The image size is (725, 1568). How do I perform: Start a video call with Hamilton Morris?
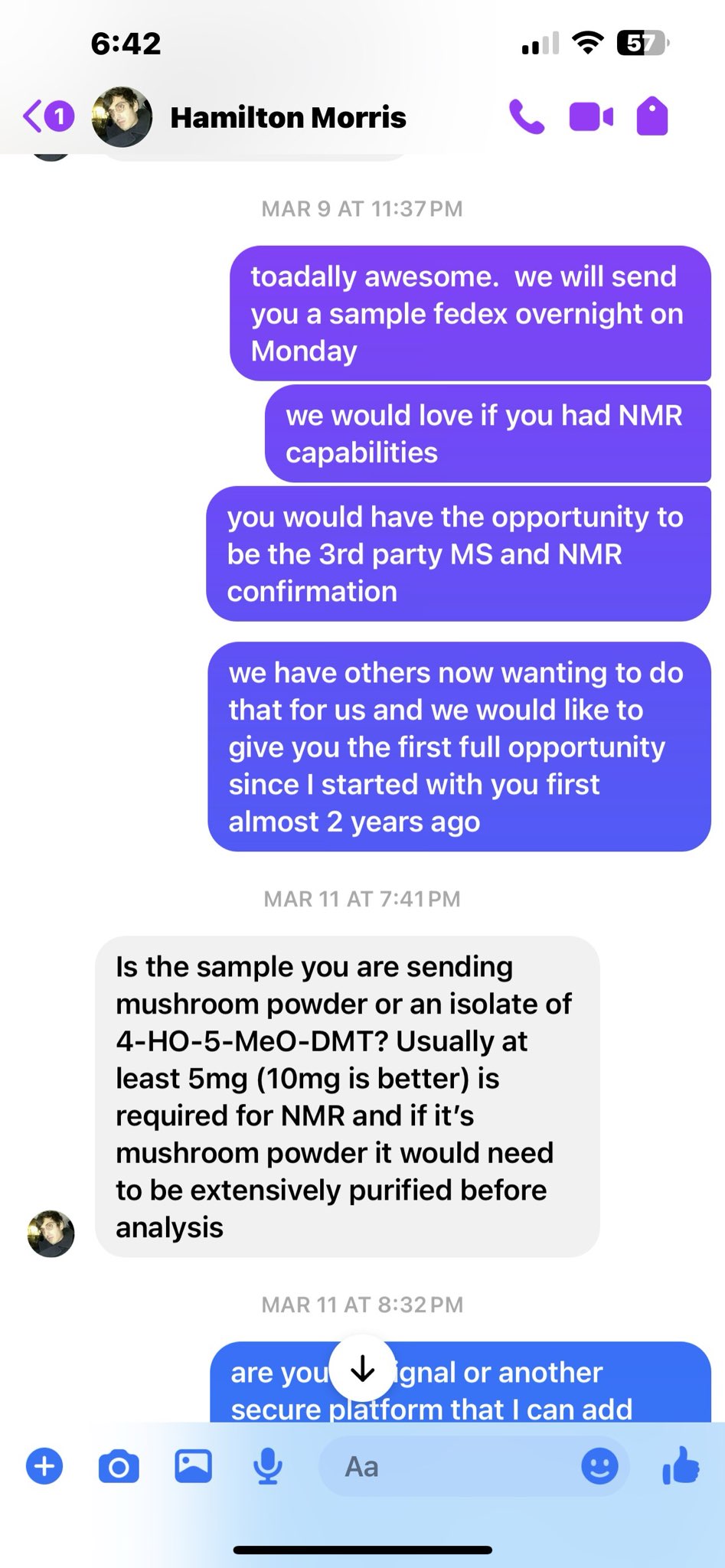tap(591, 117)
